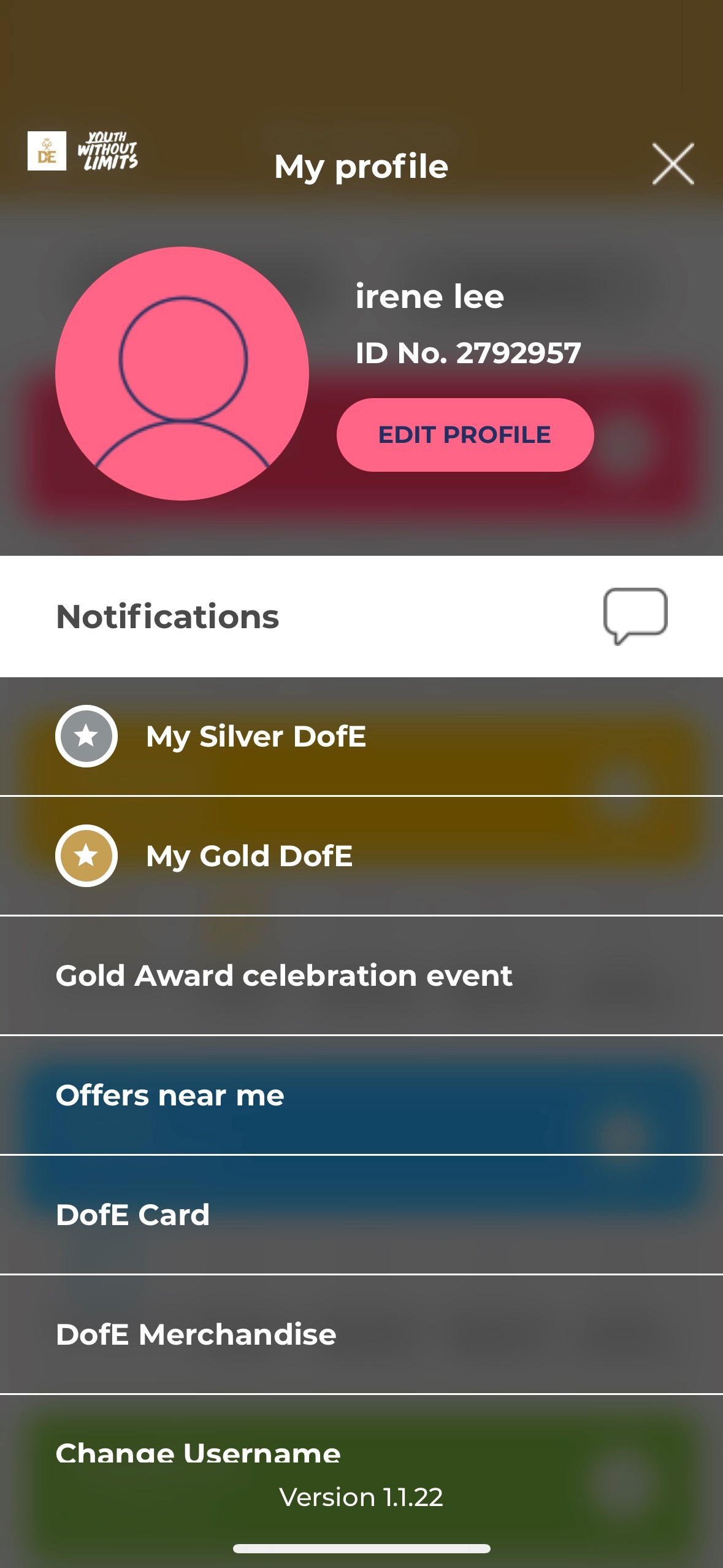Go to DofE Merchandise
Screen dimensions: 723x1568
[361, 1334]
